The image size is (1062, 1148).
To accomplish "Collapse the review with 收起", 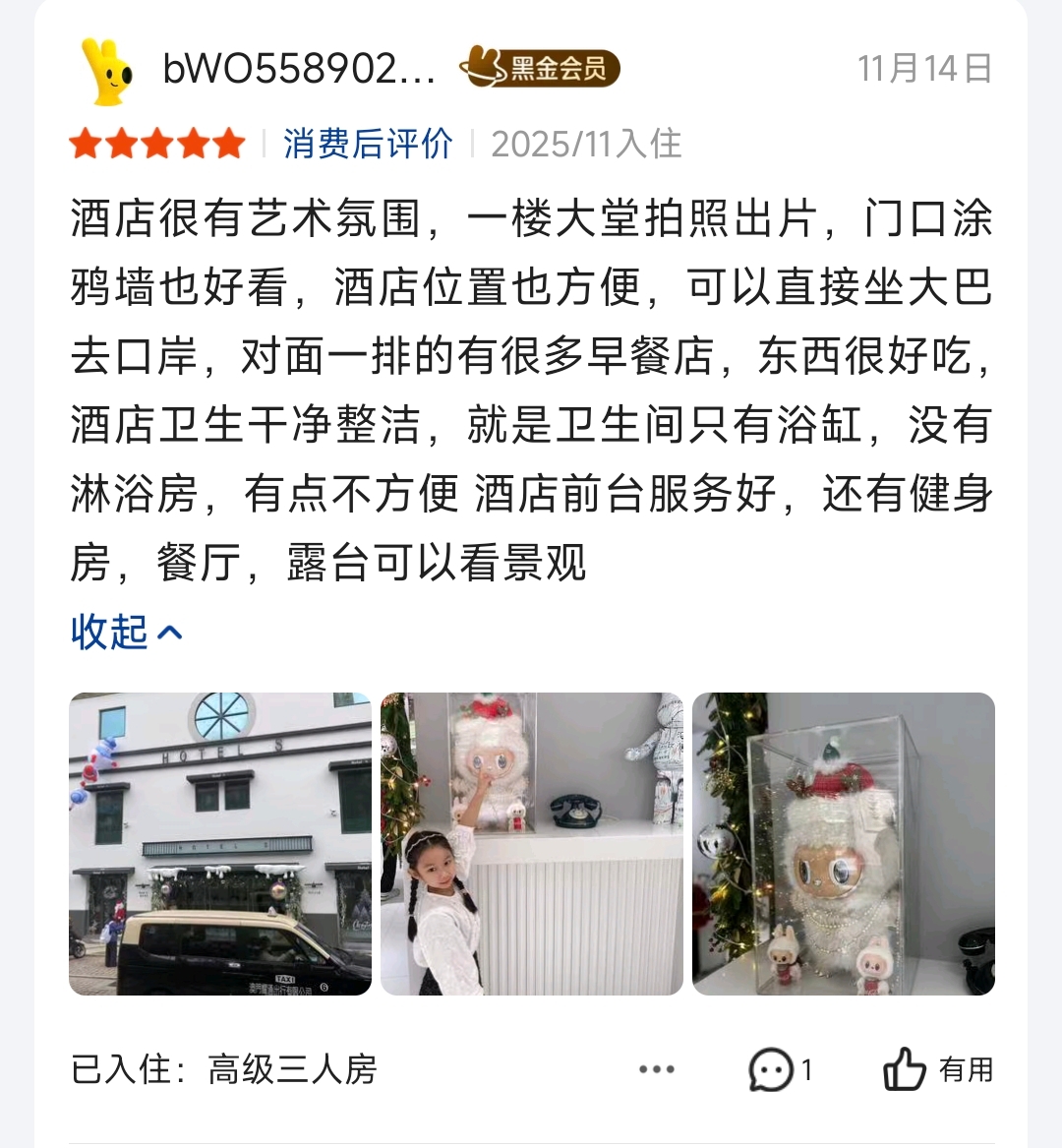I will tap(126, 632).
